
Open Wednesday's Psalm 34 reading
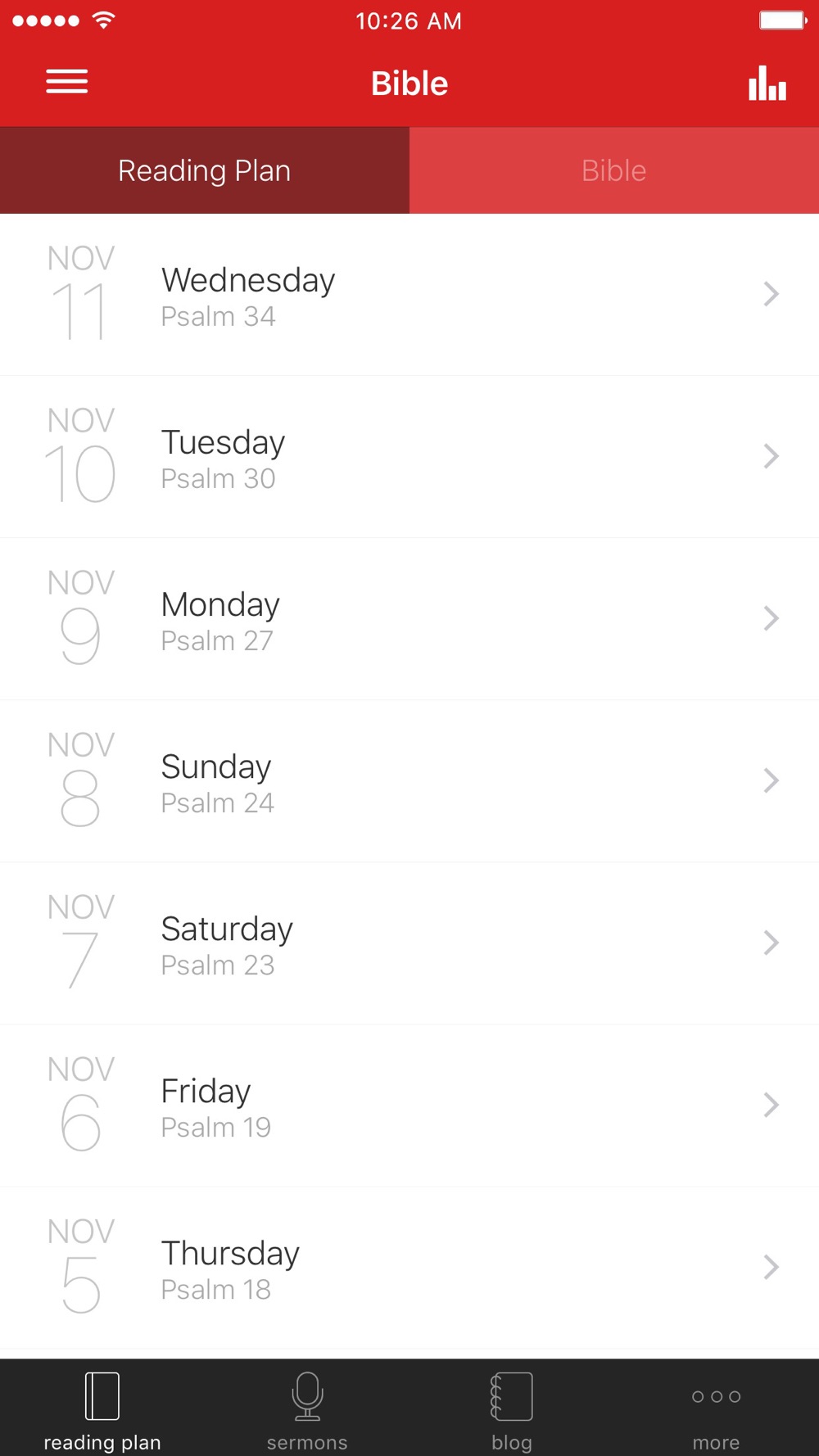409,295
